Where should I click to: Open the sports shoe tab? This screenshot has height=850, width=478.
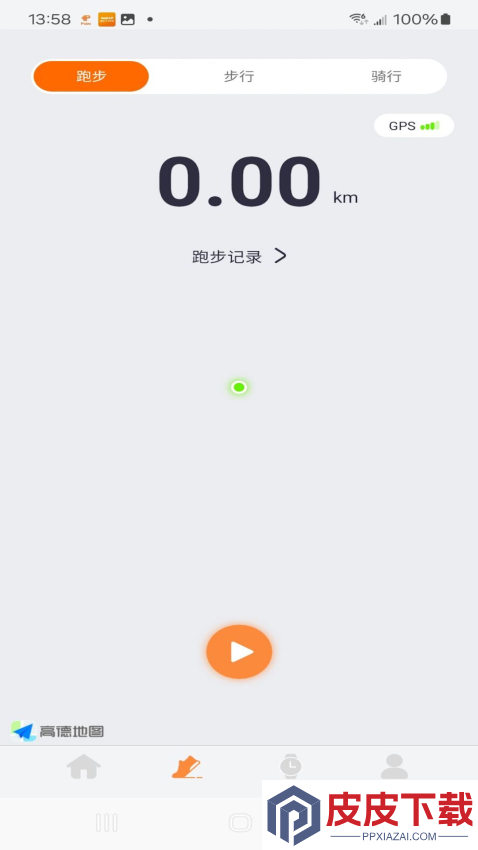coord(187,767)
